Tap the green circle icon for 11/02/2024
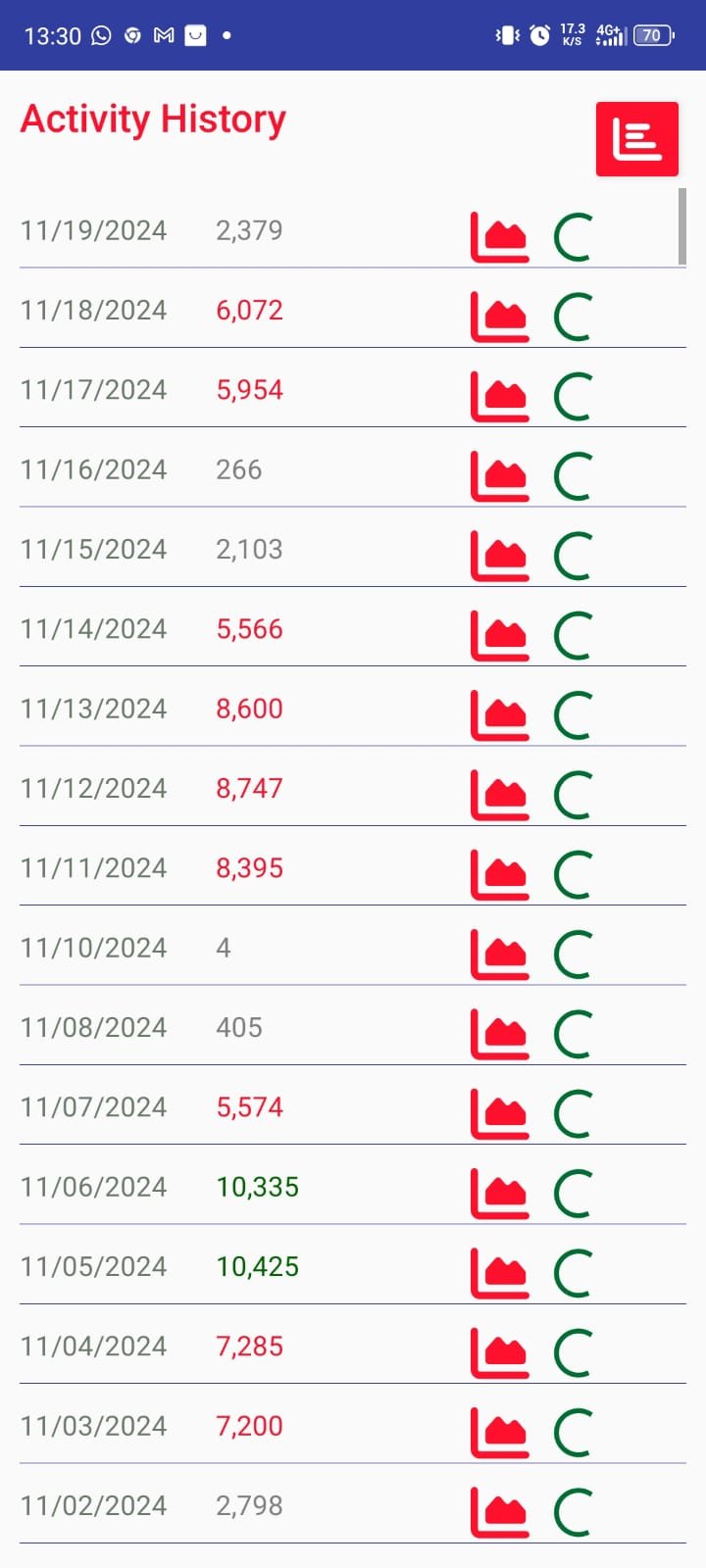This screenshot has height=1568, width=706. (574, 1512)
